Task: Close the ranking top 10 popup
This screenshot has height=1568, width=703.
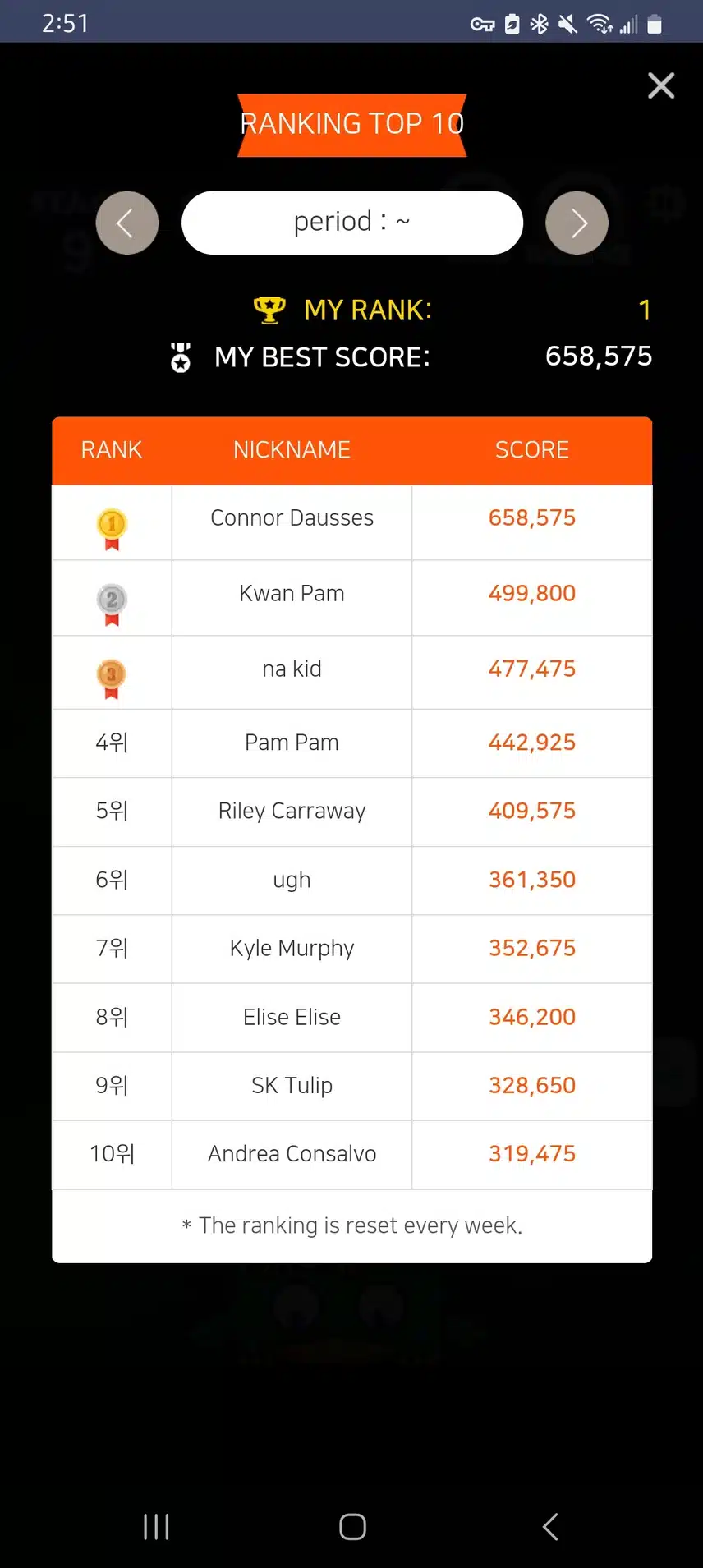Action: (660, 85)
